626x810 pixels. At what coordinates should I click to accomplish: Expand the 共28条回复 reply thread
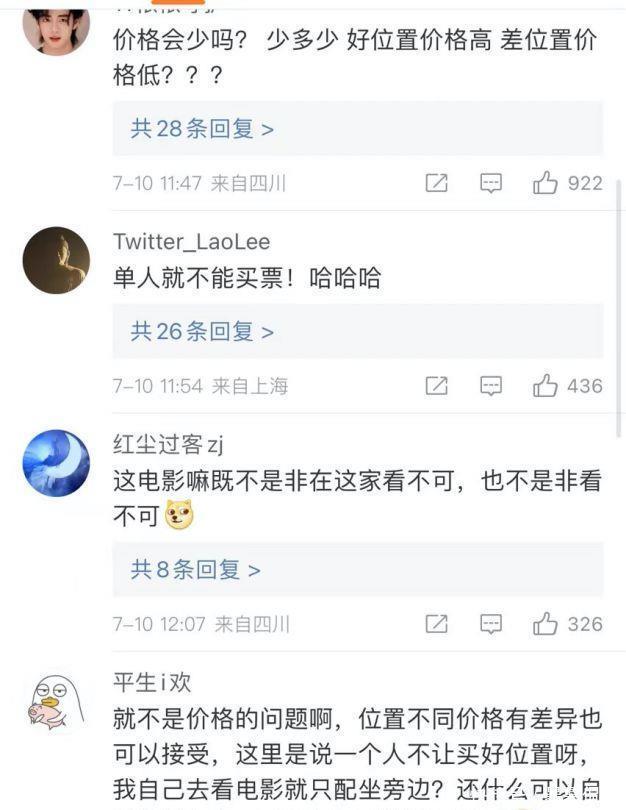click(202, 129)
